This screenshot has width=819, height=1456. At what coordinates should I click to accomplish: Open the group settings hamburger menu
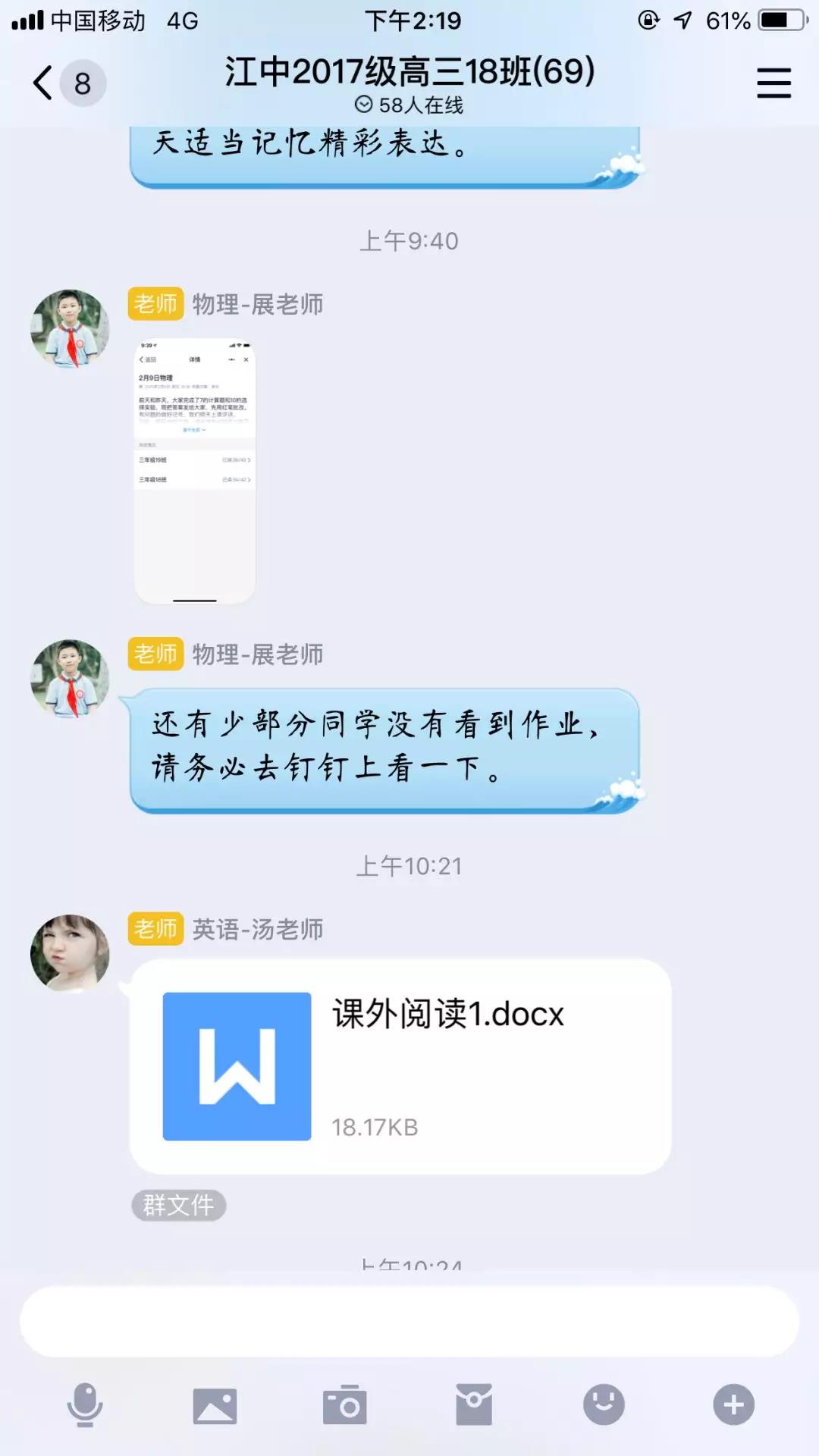click(773, 83)
